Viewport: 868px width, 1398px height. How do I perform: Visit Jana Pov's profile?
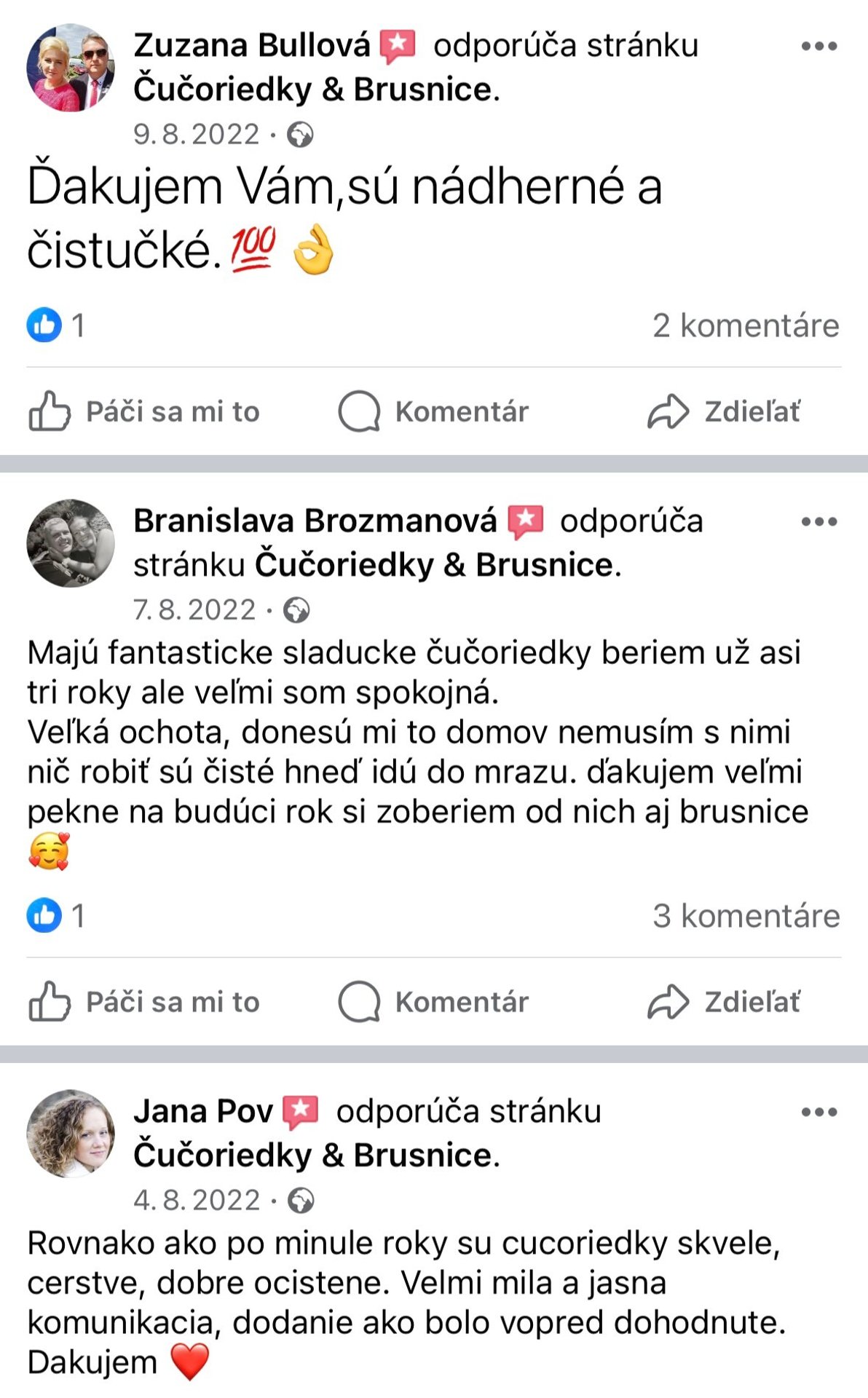pos(203,1112)
